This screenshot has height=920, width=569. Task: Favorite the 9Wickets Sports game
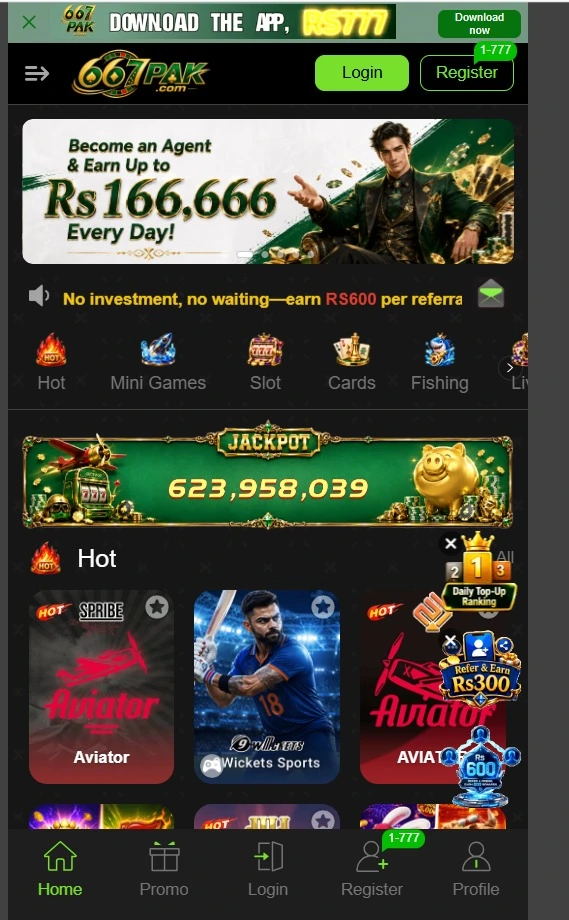tap(323, 607)
